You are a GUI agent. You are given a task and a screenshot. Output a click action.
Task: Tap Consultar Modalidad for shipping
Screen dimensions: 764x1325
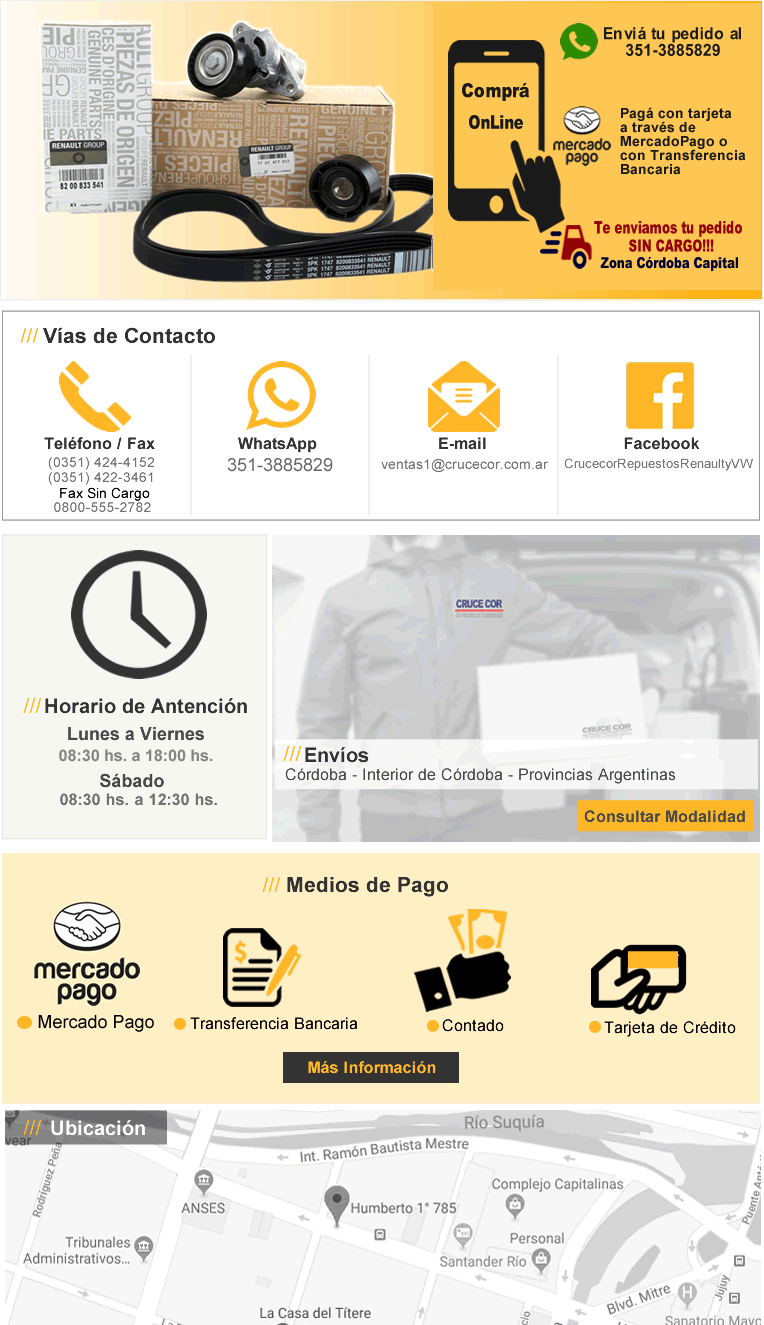(x=664, y=816)
